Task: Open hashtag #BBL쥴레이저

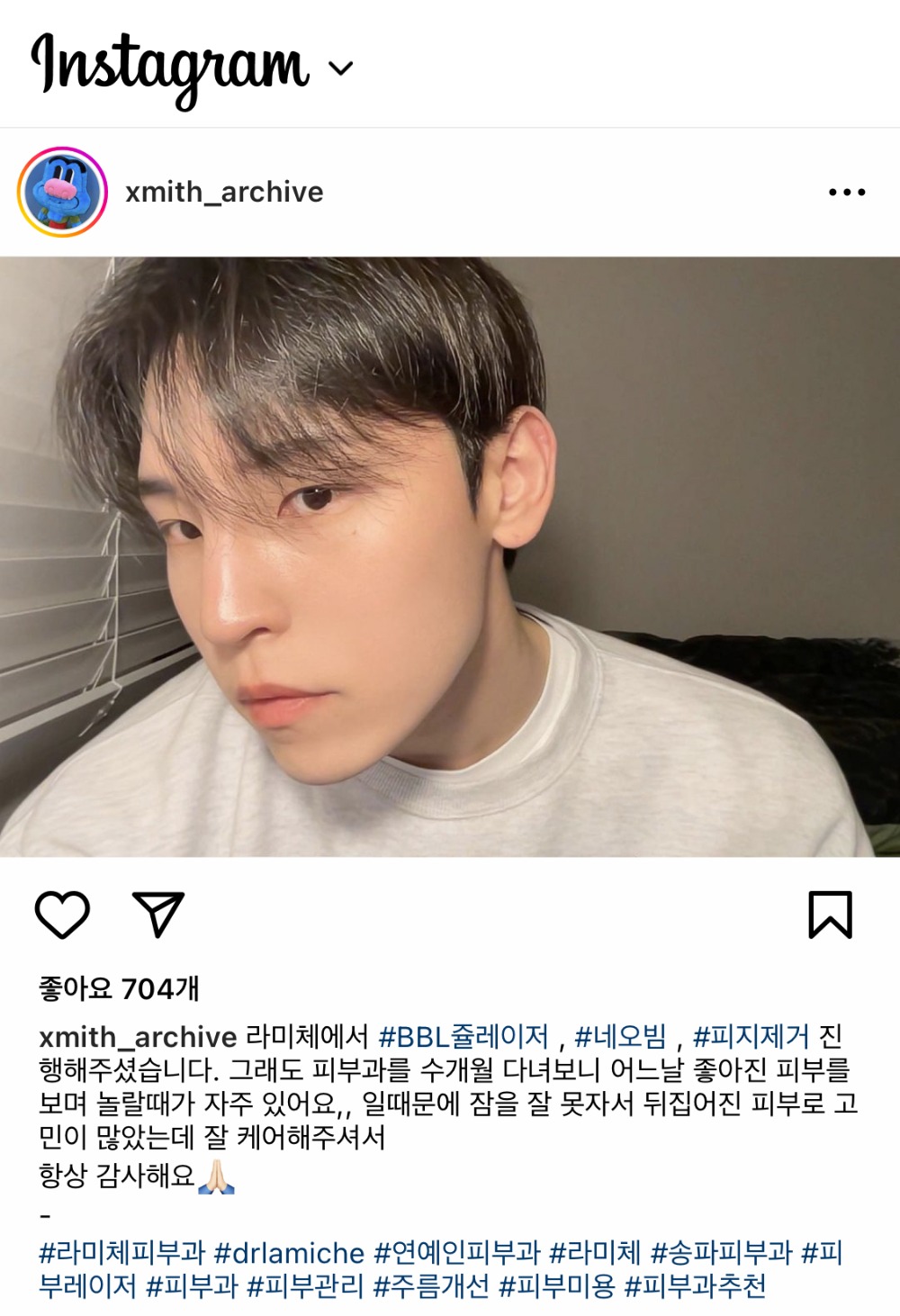Action: [x=463, y=1037]
